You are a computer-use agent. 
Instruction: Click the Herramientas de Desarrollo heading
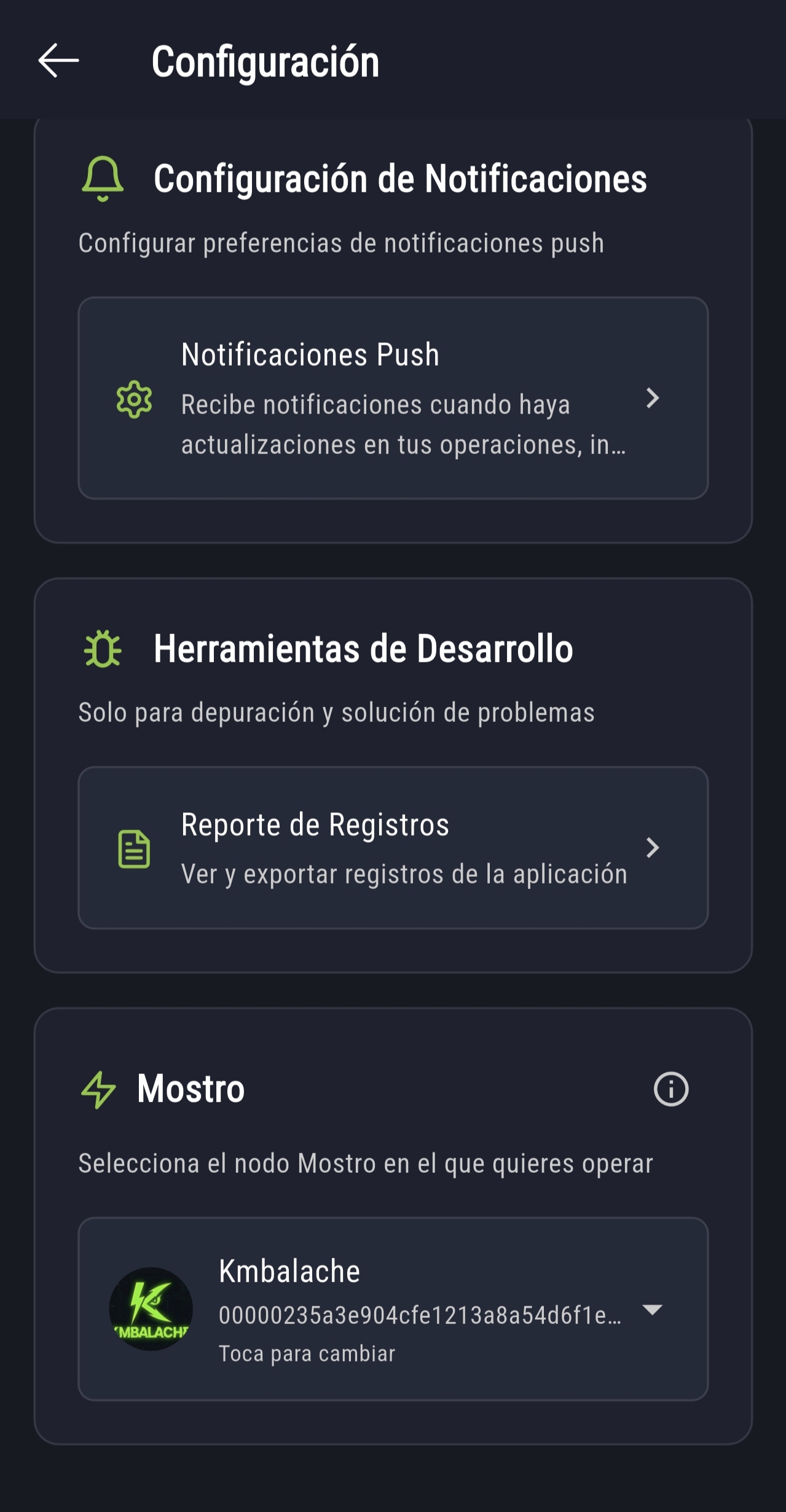(x=364, y=649)
